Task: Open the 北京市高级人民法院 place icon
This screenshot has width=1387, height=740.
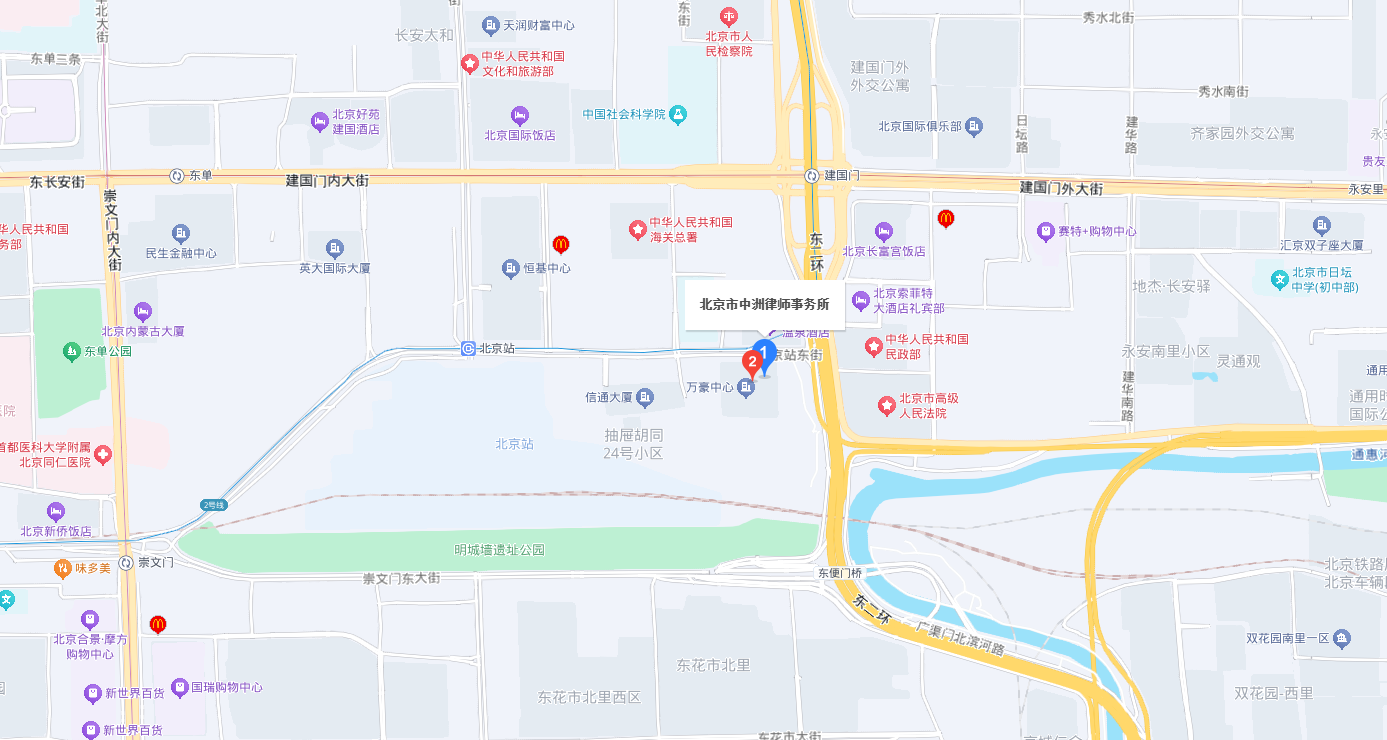Action: coord(885,405)
